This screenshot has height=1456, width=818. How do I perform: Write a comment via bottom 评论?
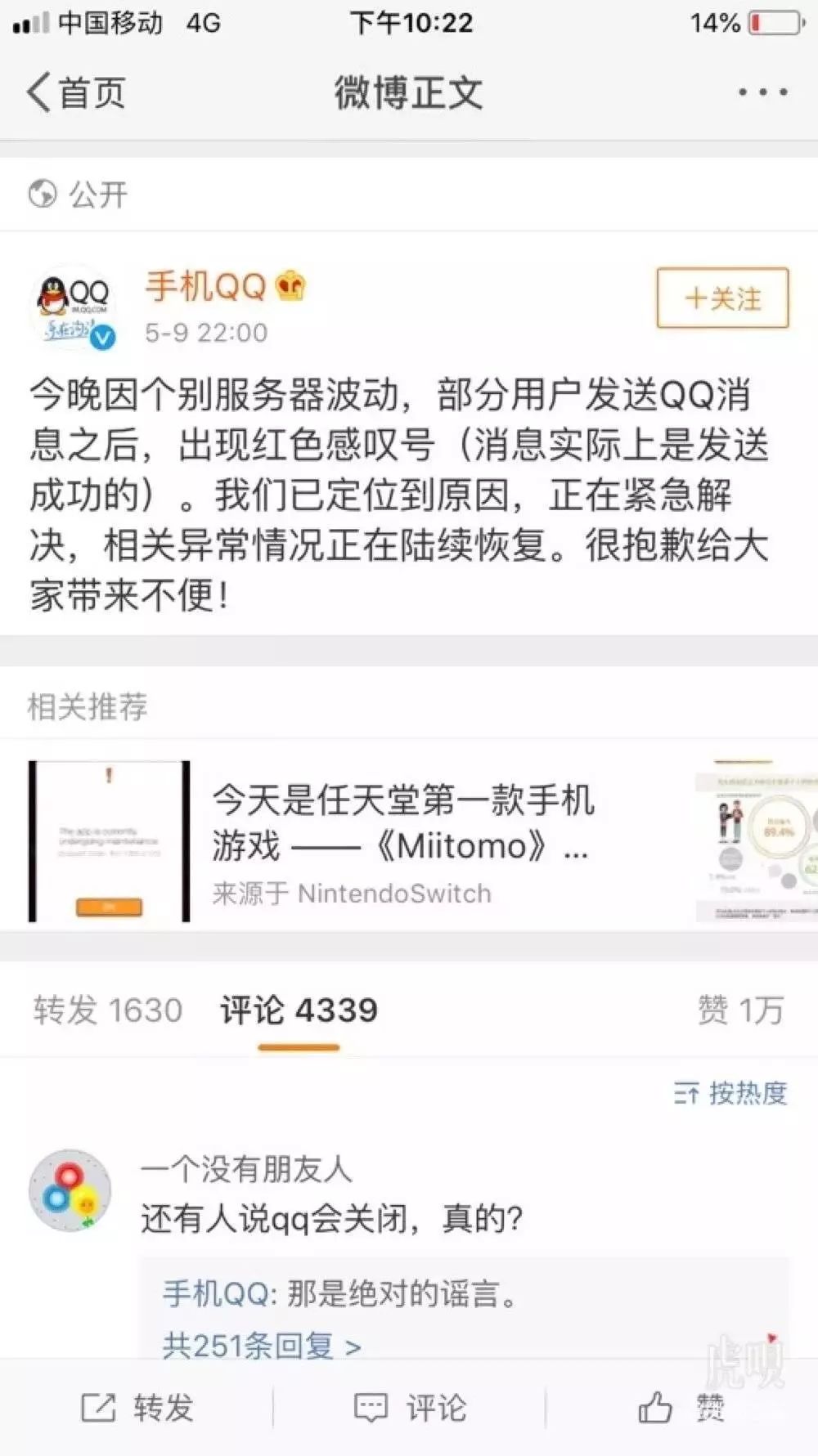point(410,1409)
